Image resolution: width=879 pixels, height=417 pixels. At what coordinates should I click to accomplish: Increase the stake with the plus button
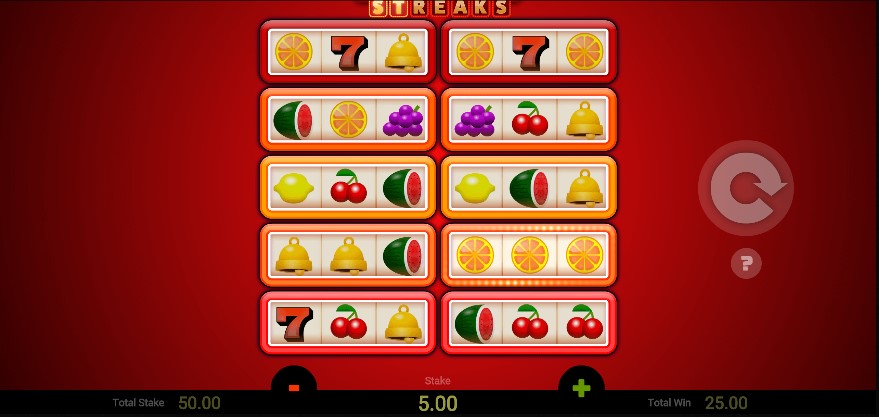pyautogui.click(x=581, y=388)
